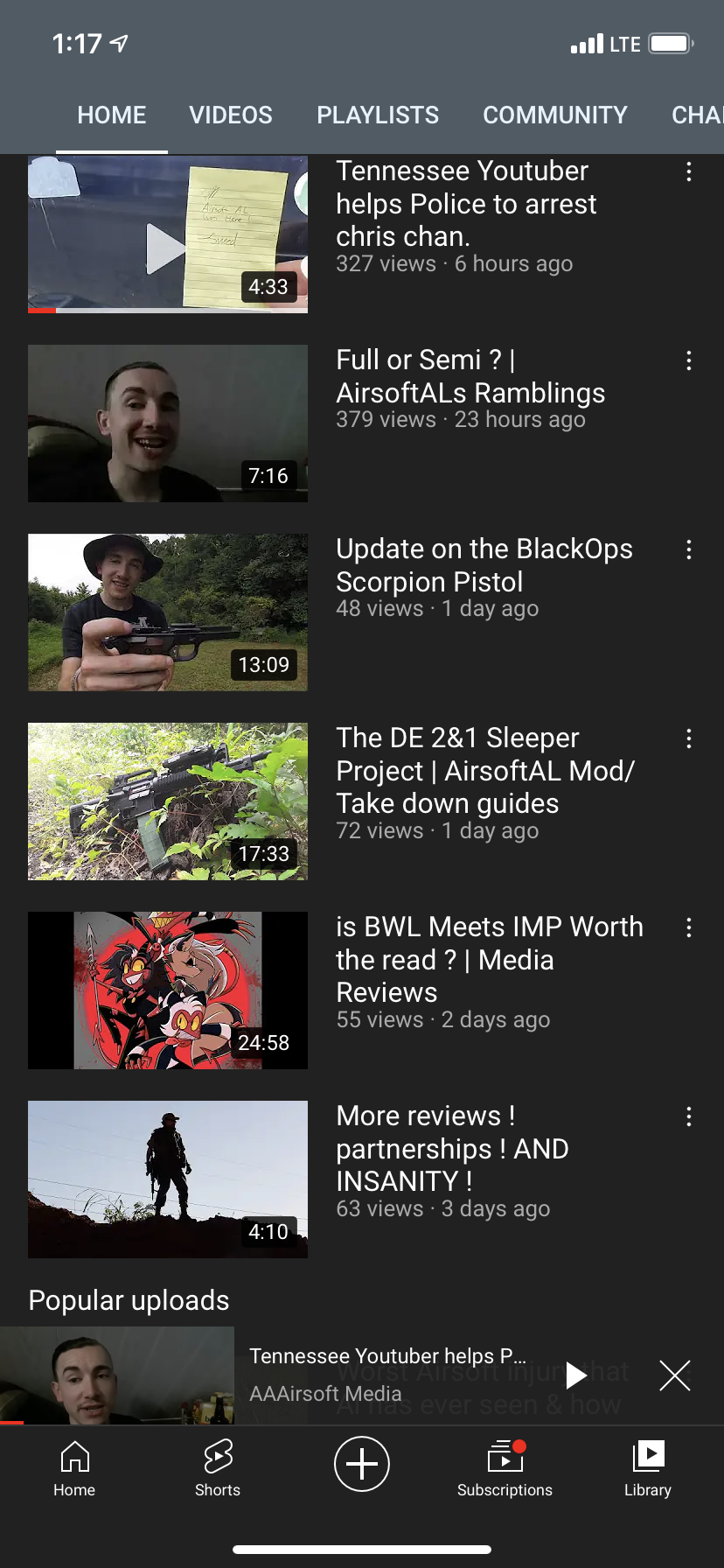Switch to the Videos tab
Screen dimensions: 724x1568
231,115
